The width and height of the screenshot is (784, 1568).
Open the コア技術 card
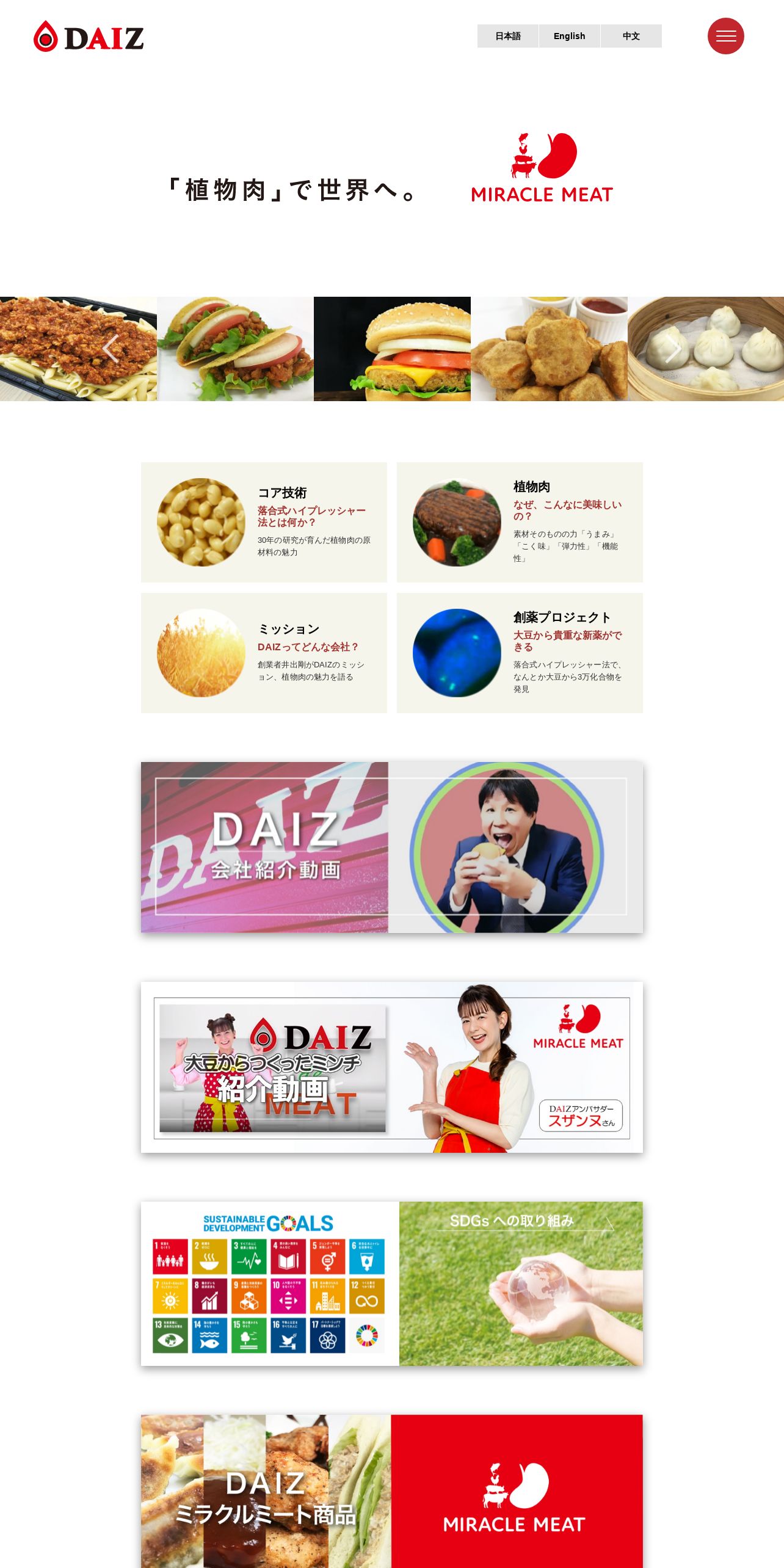point(264,522)
